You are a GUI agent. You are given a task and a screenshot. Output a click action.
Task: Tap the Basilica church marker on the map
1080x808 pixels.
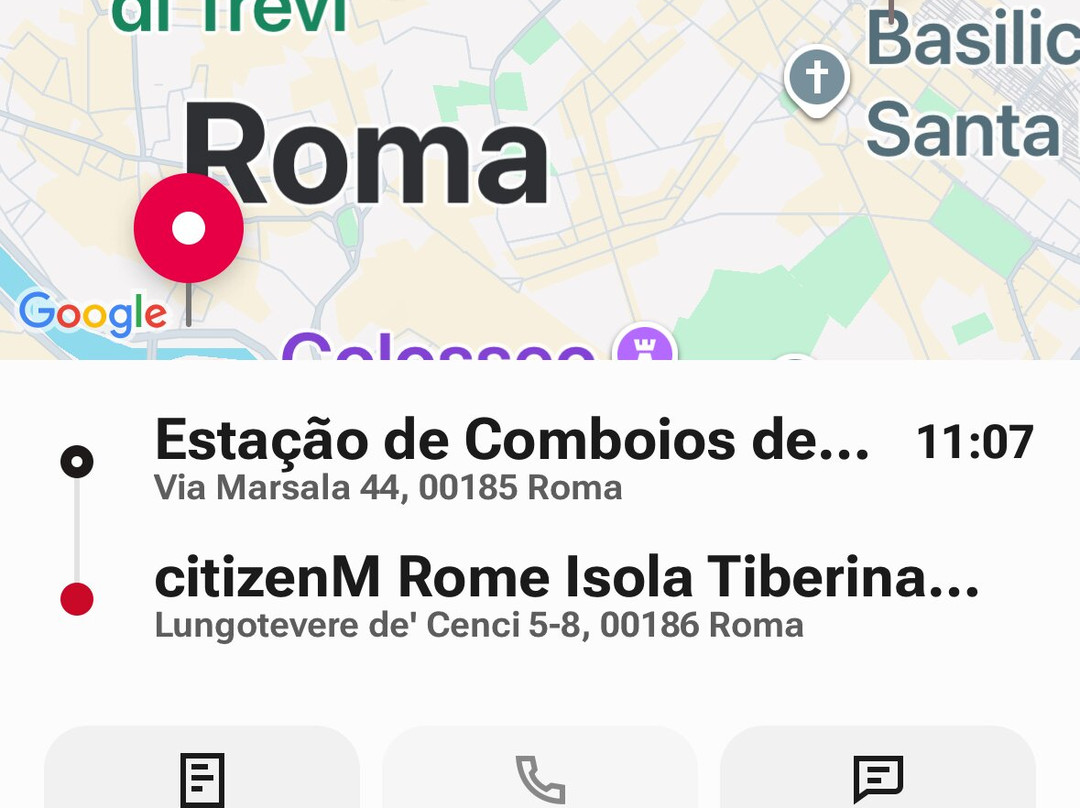pyautogui.click(x=817, y=79)
